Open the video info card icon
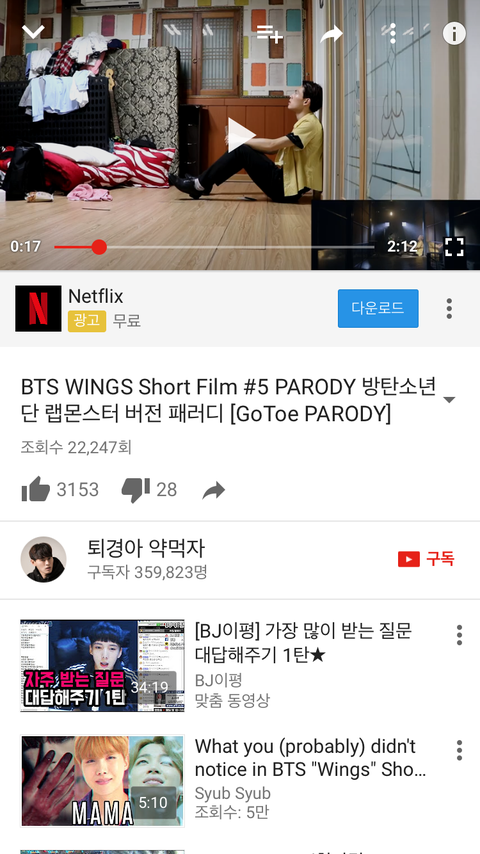This screenshot has height=854, width=480. (454, 34)
